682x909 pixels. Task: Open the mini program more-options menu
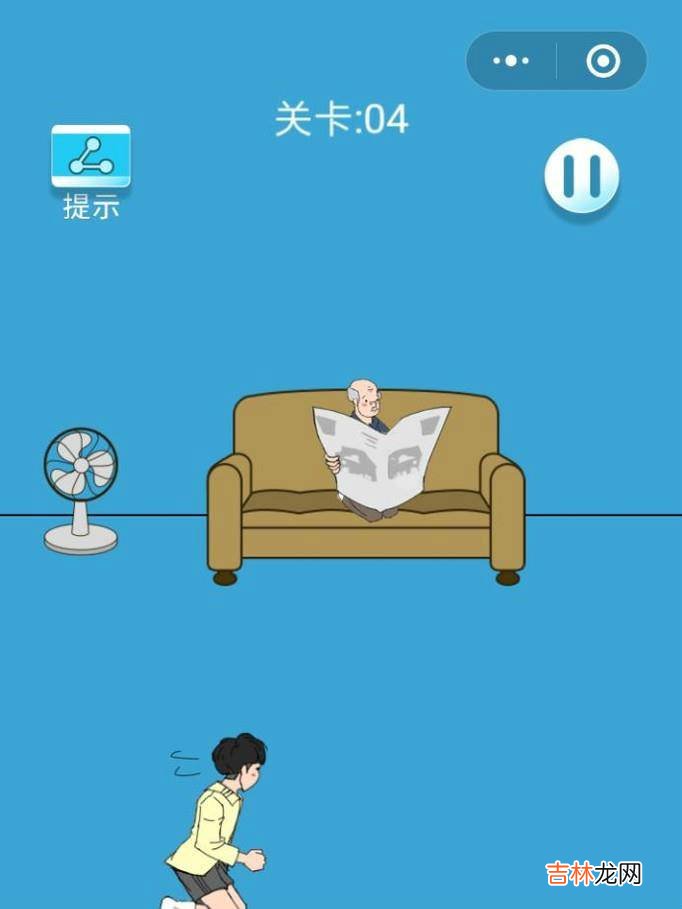[511, 61]
